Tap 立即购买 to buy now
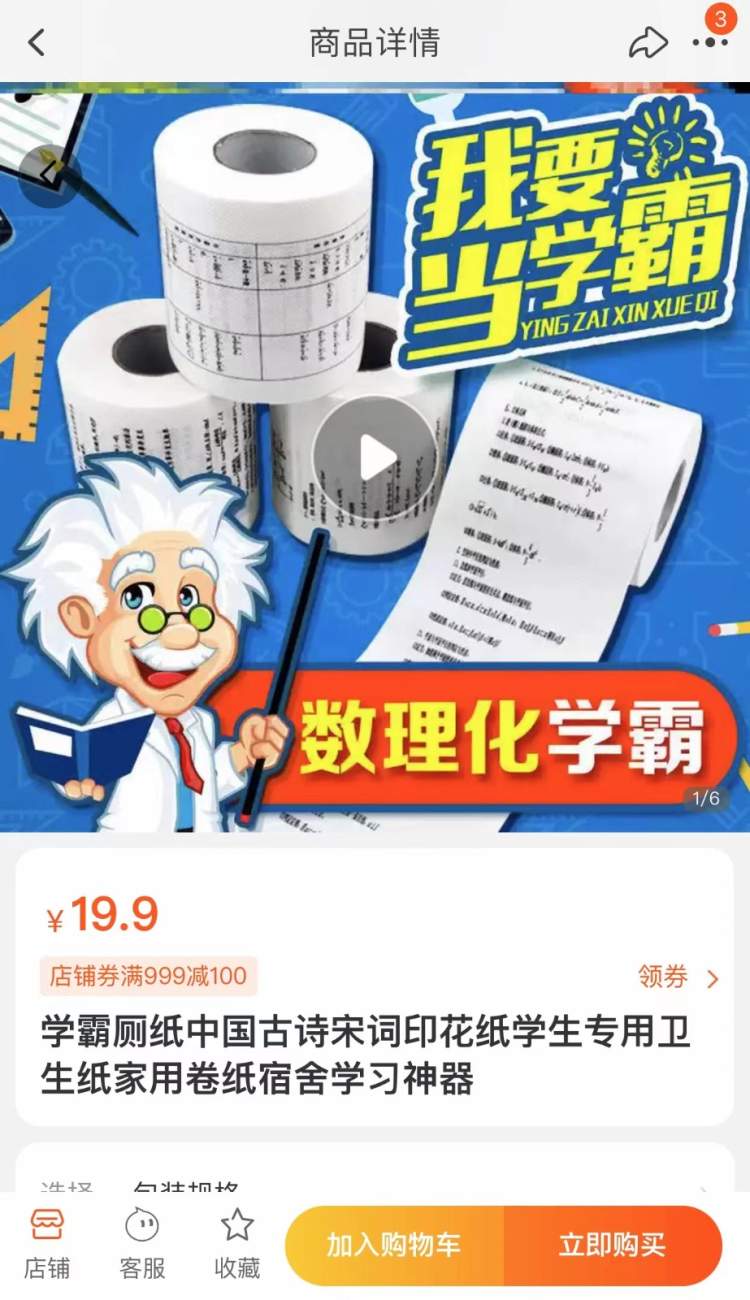Image resolution: width=750 pixels, height=1300 pixels. (x=612, y=1246)
